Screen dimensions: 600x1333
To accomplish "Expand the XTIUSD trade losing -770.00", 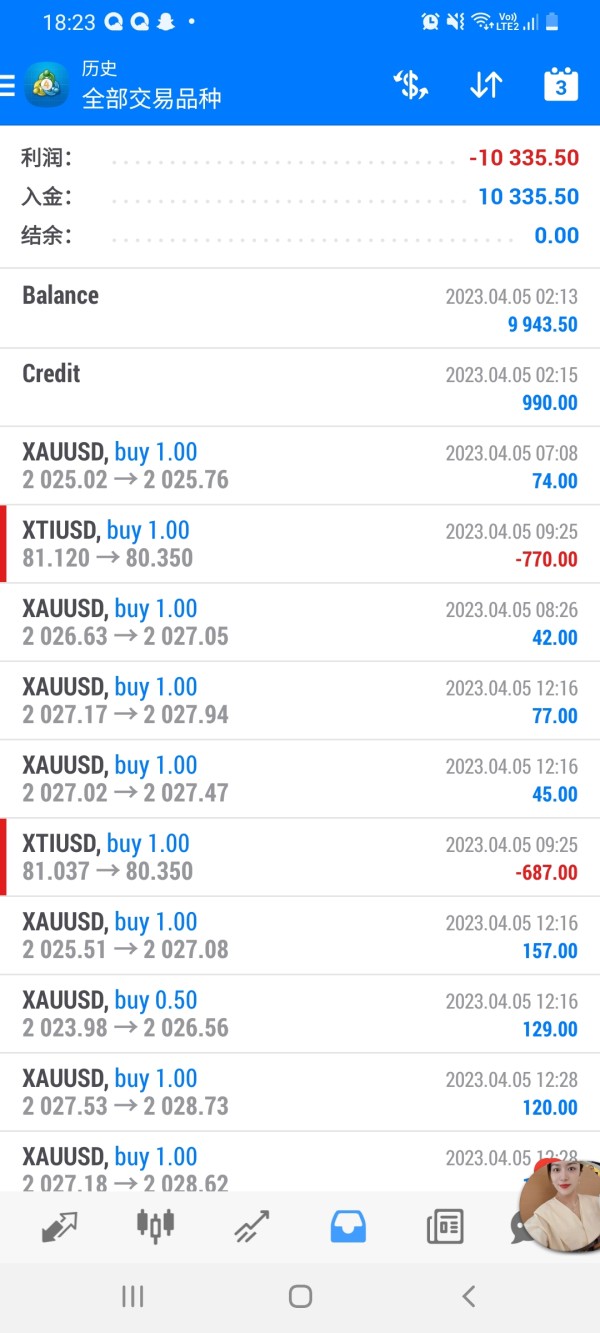I will 300,544.
